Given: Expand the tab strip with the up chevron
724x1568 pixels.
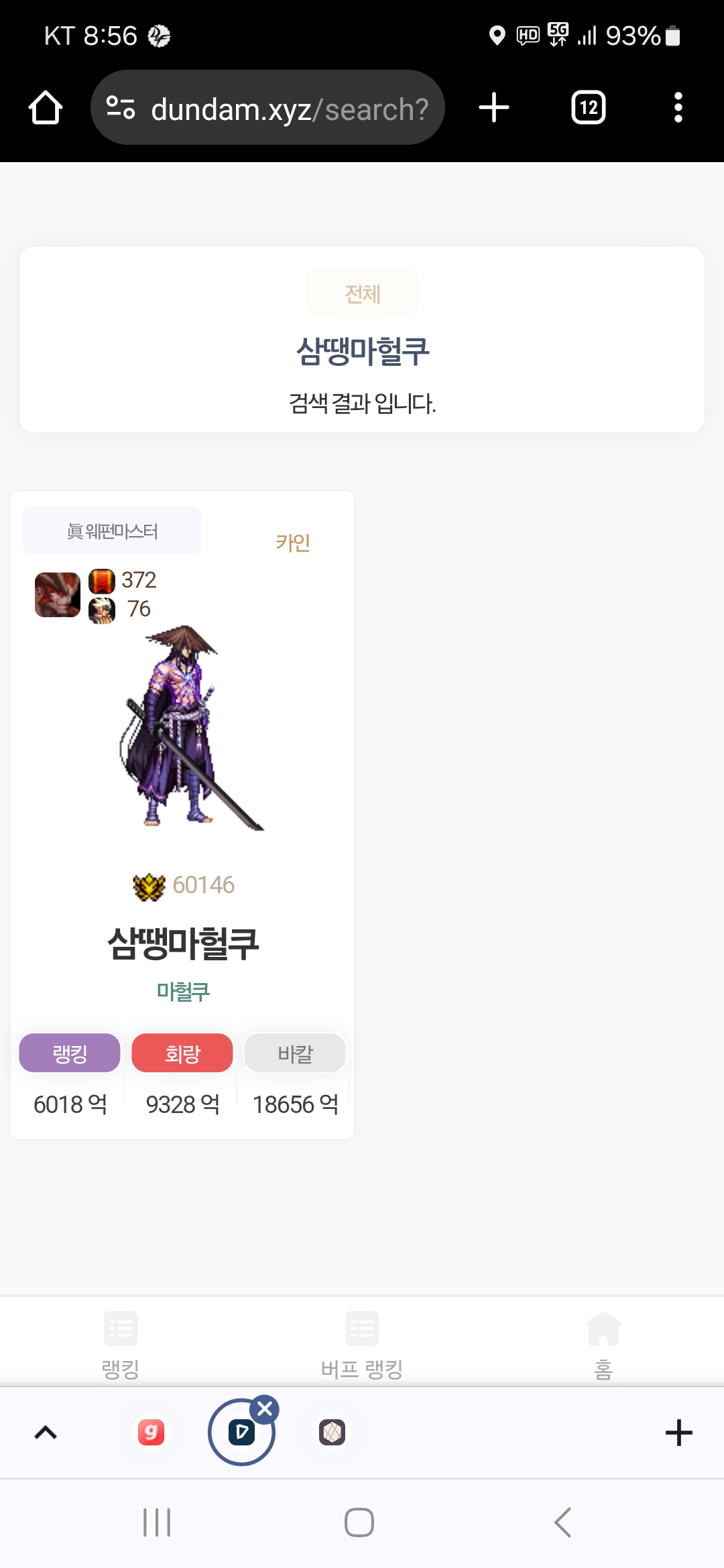Looking at the screenshot, I should click(46, 1433).
